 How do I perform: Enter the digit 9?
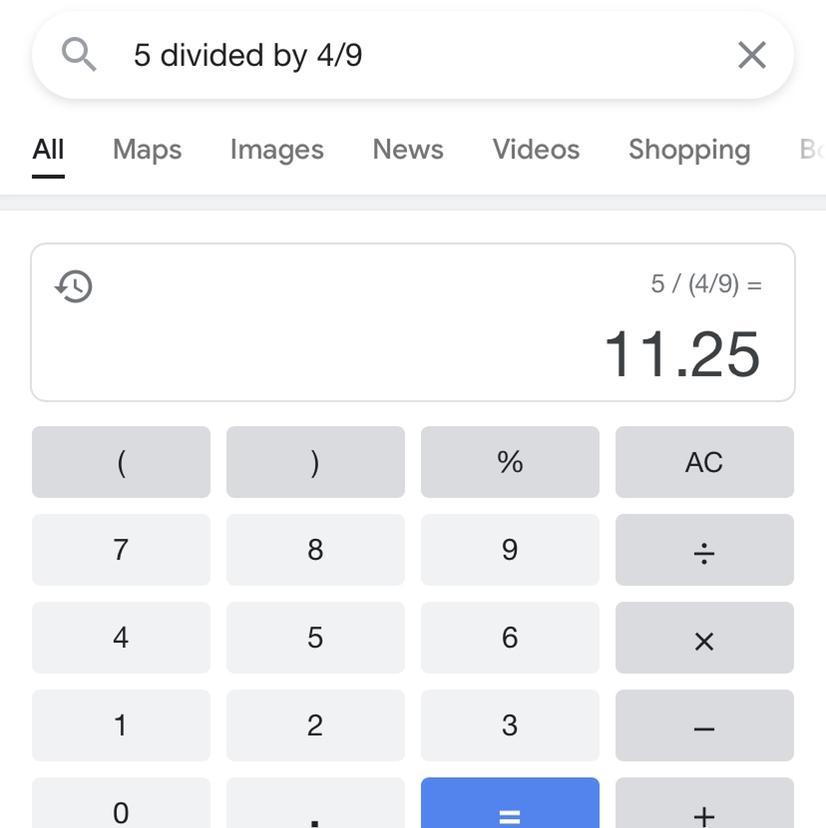510,550
